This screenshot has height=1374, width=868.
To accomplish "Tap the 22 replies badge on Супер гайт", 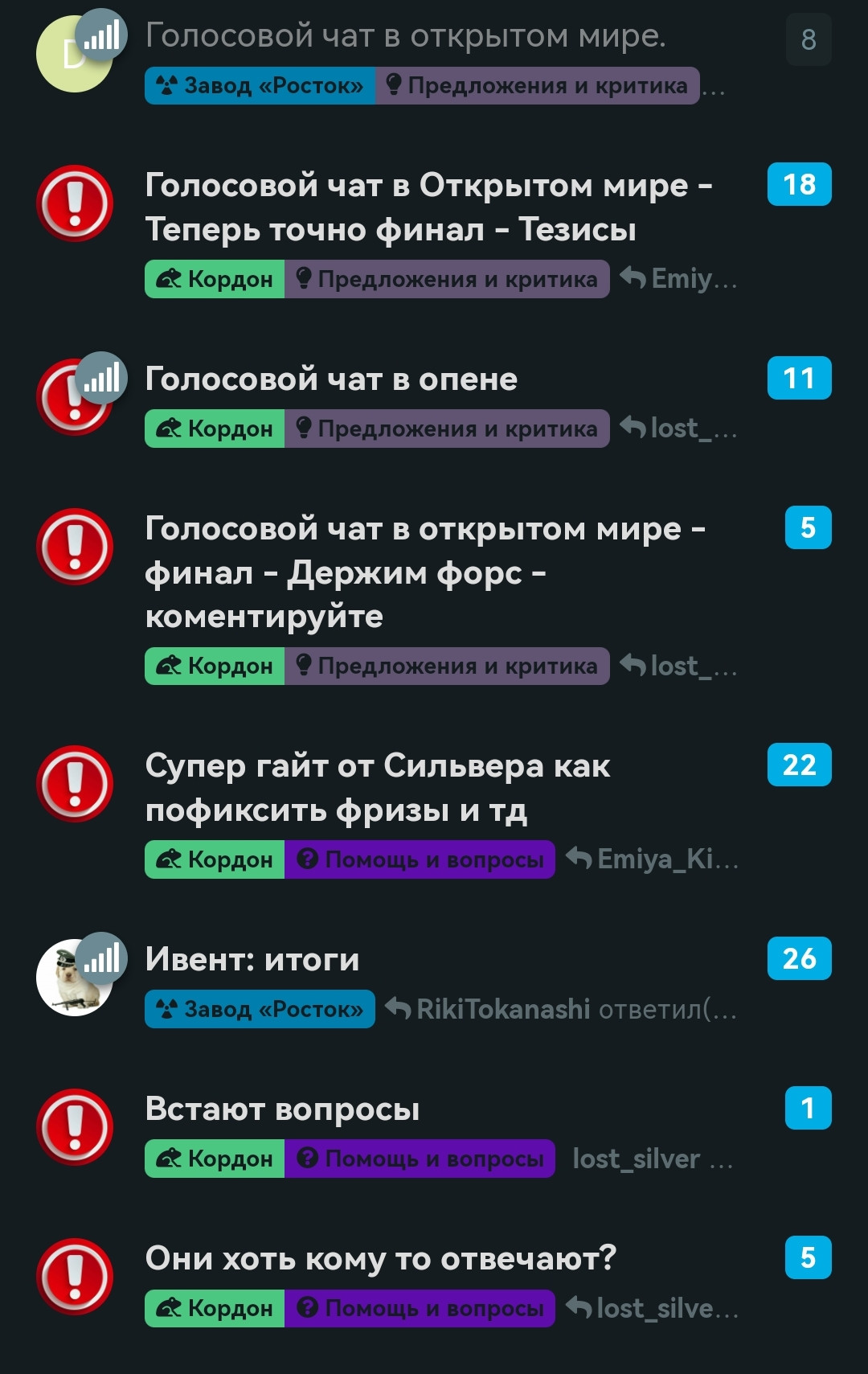I will pyautogui.click(x=799, y=765).
